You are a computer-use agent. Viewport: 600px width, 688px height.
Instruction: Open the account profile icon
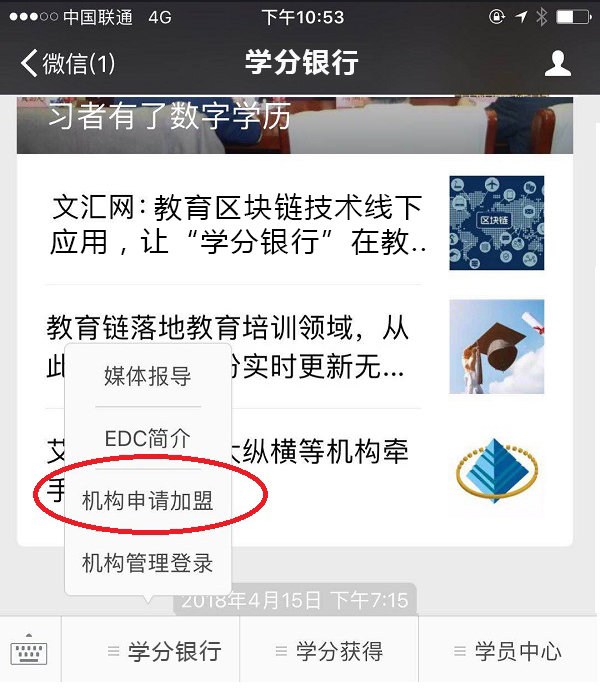(557, 63)
